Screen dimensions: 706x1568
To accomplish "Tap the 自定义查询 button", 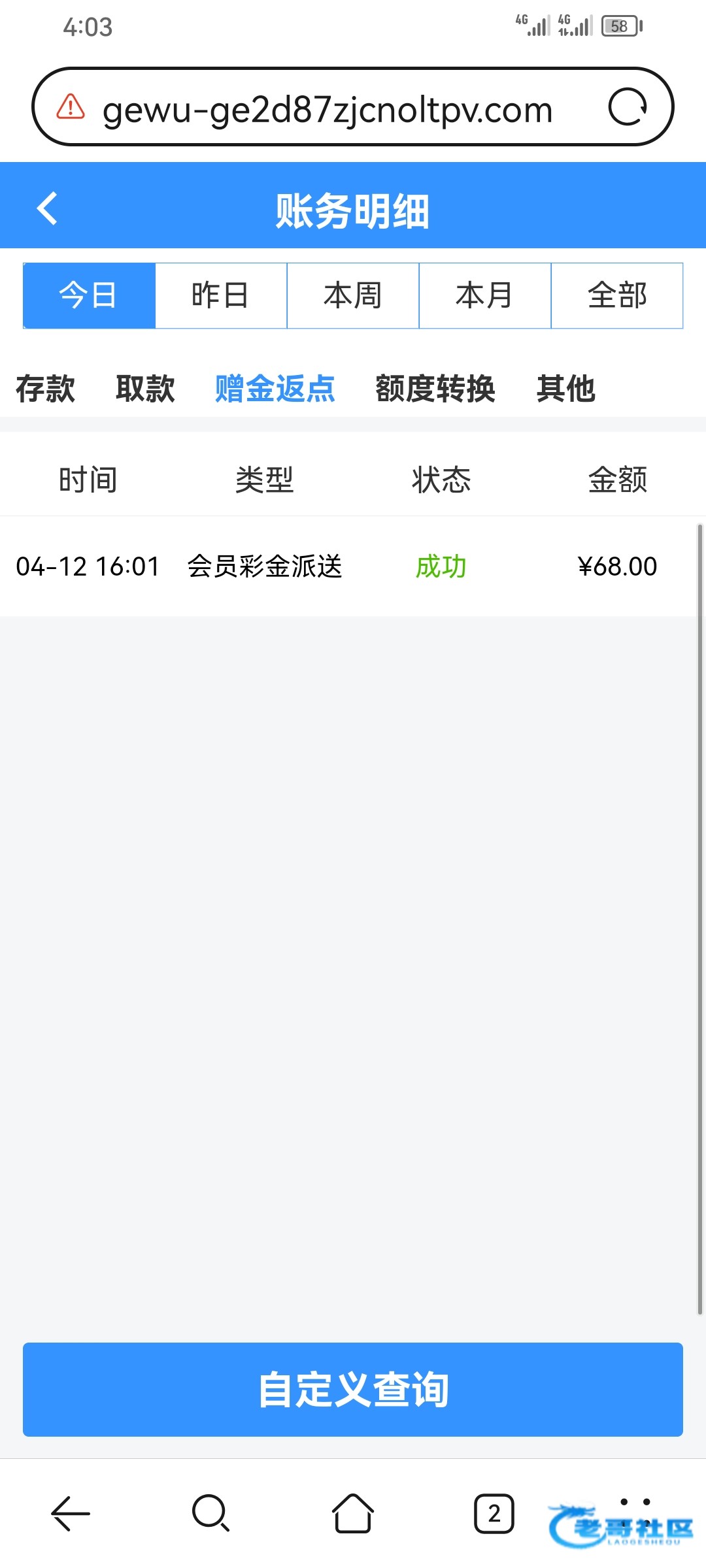I will [353, 1390].
